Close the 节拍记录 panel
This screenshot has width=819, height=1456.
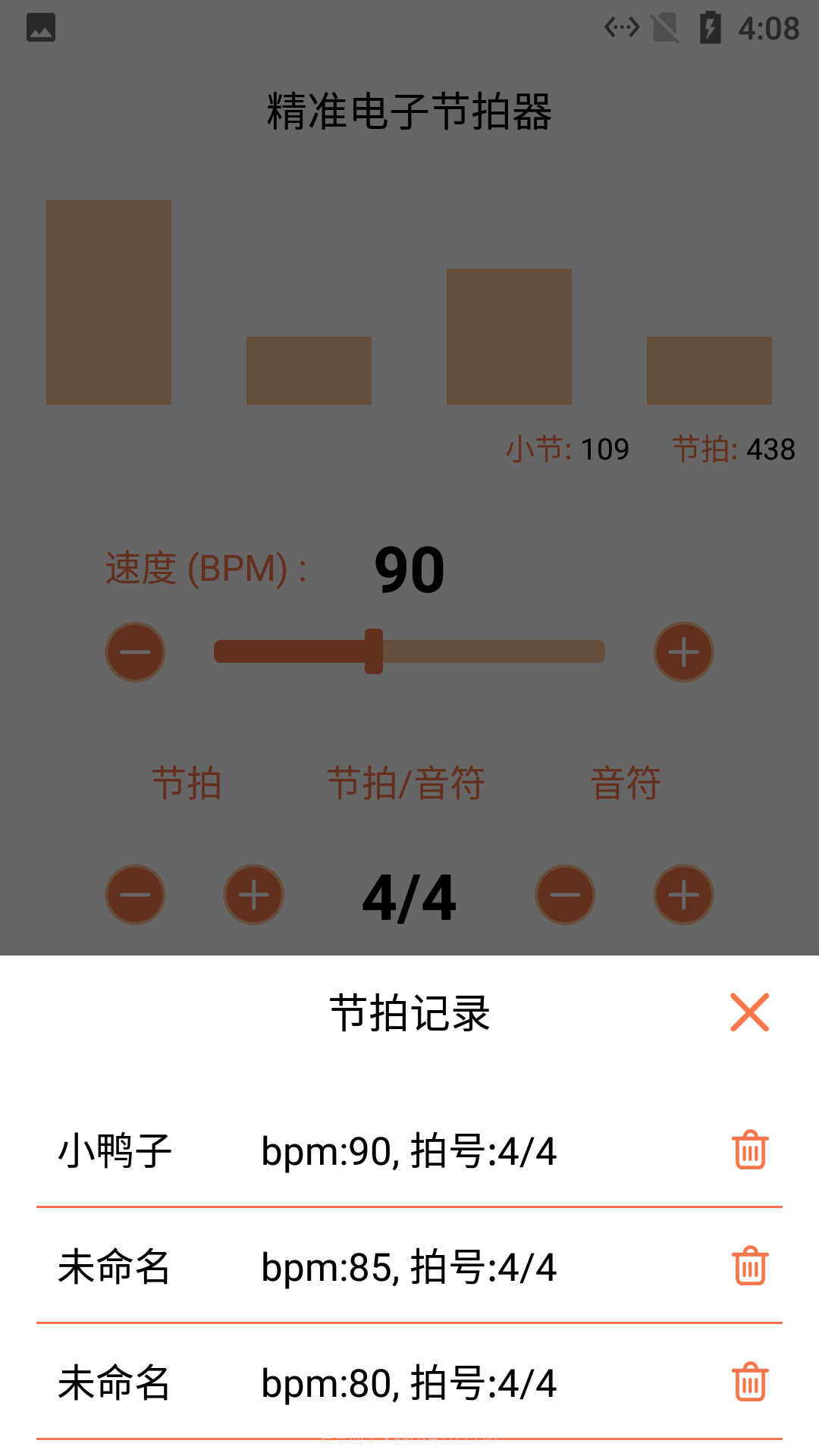(x=749, y=1012)
